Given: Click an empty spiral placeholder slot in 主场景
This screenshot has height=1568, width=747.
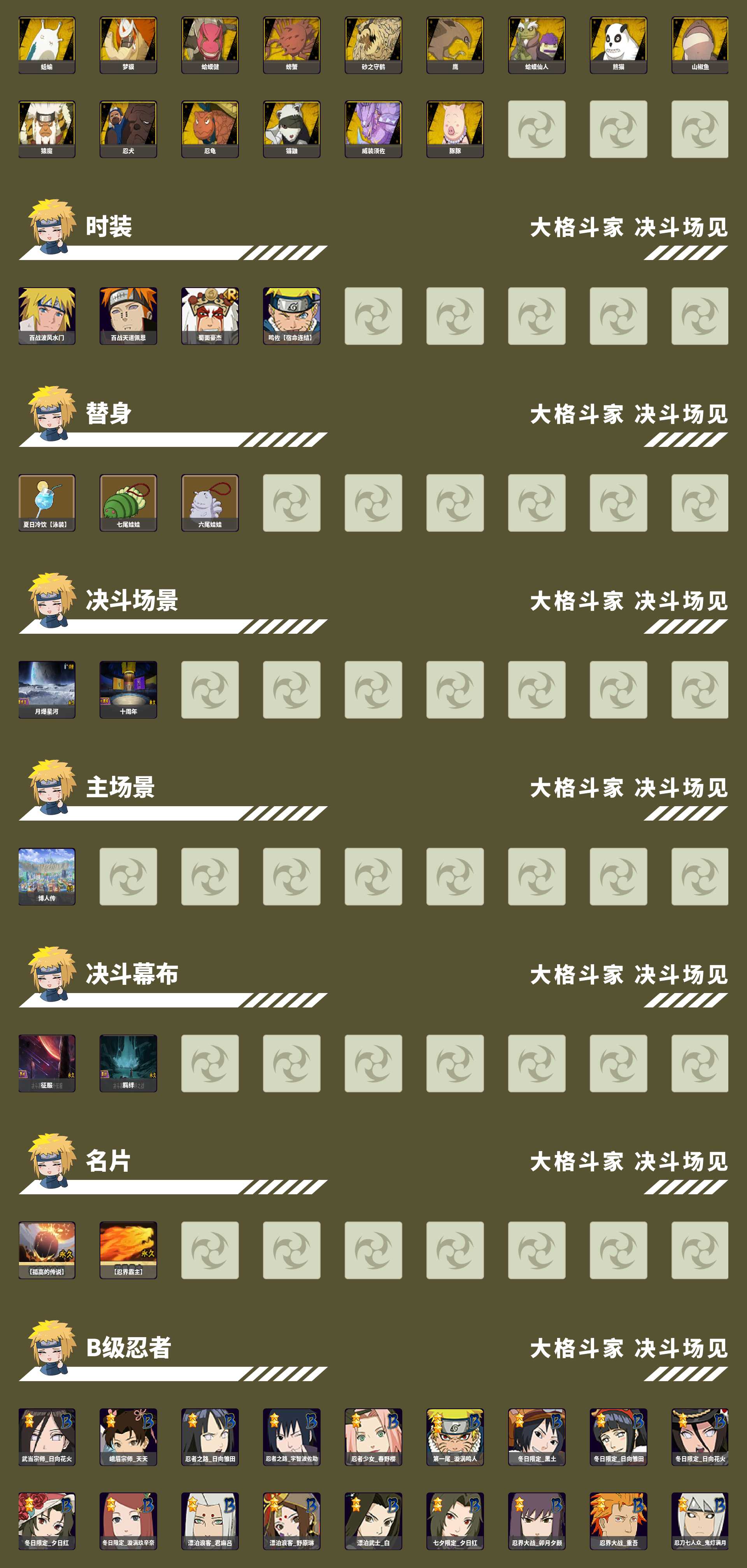Looking at the screenshot, I should tap(128, 877).
